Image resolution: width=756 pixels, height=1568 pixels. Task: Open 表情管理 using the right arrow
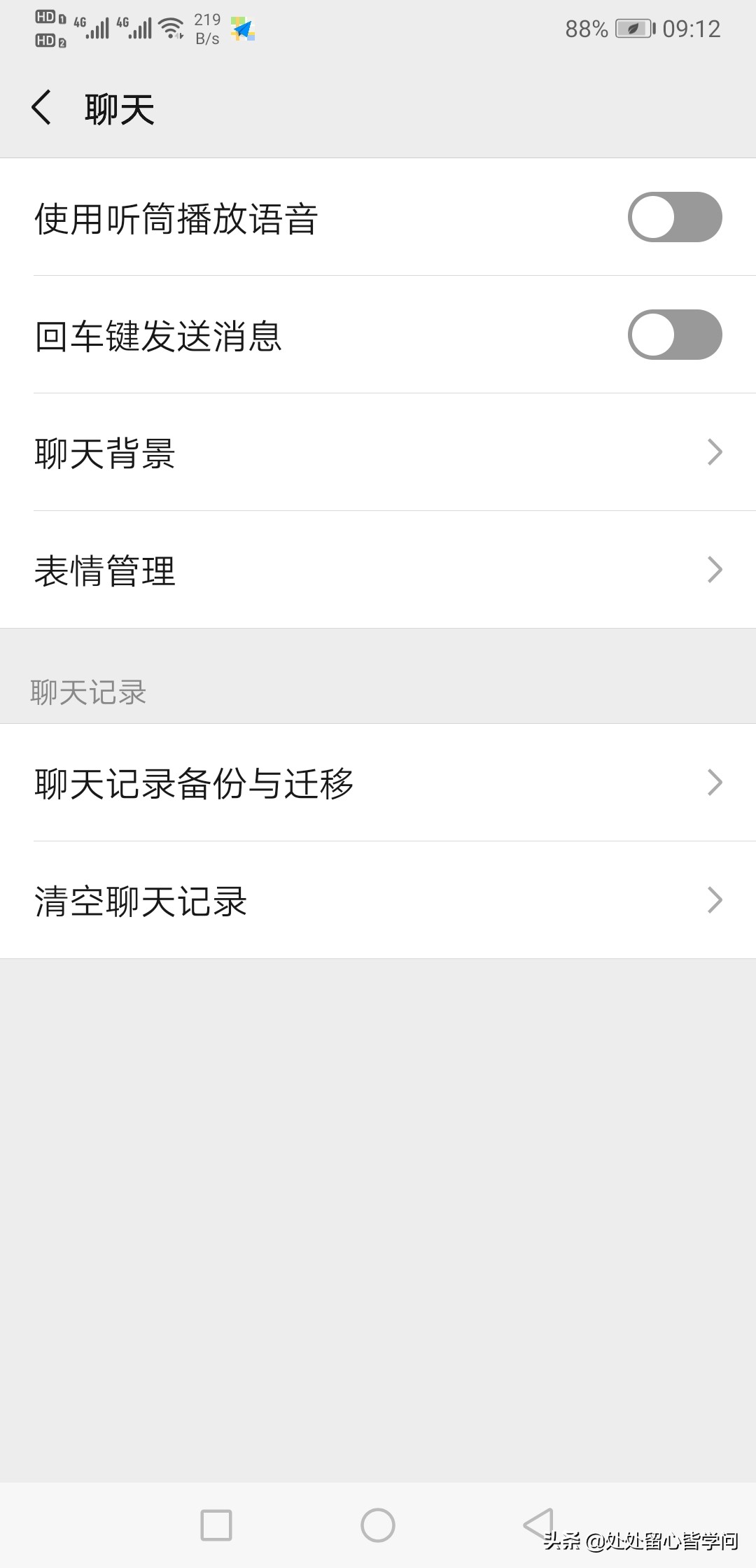coord(714,570)
